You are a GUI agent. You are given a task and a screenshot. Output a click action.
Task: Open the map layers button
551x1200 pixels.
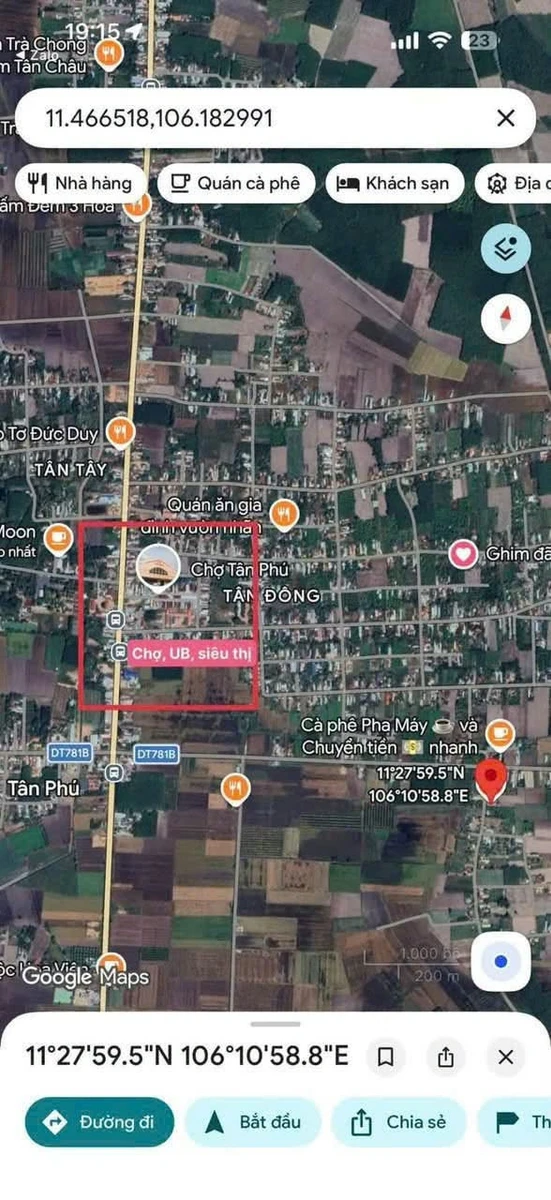(506, 249)
